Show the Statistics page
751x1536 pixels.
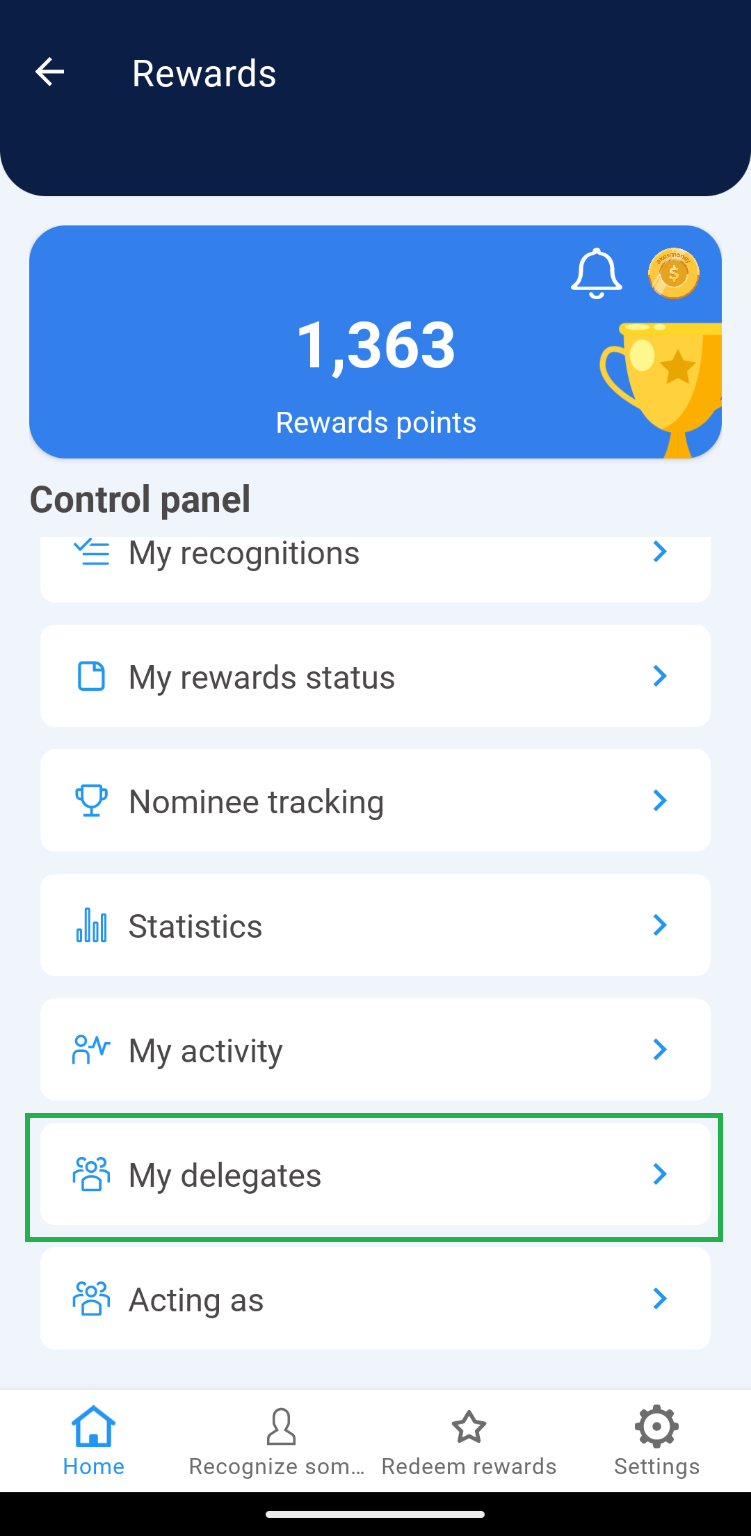tap(375, 926)
